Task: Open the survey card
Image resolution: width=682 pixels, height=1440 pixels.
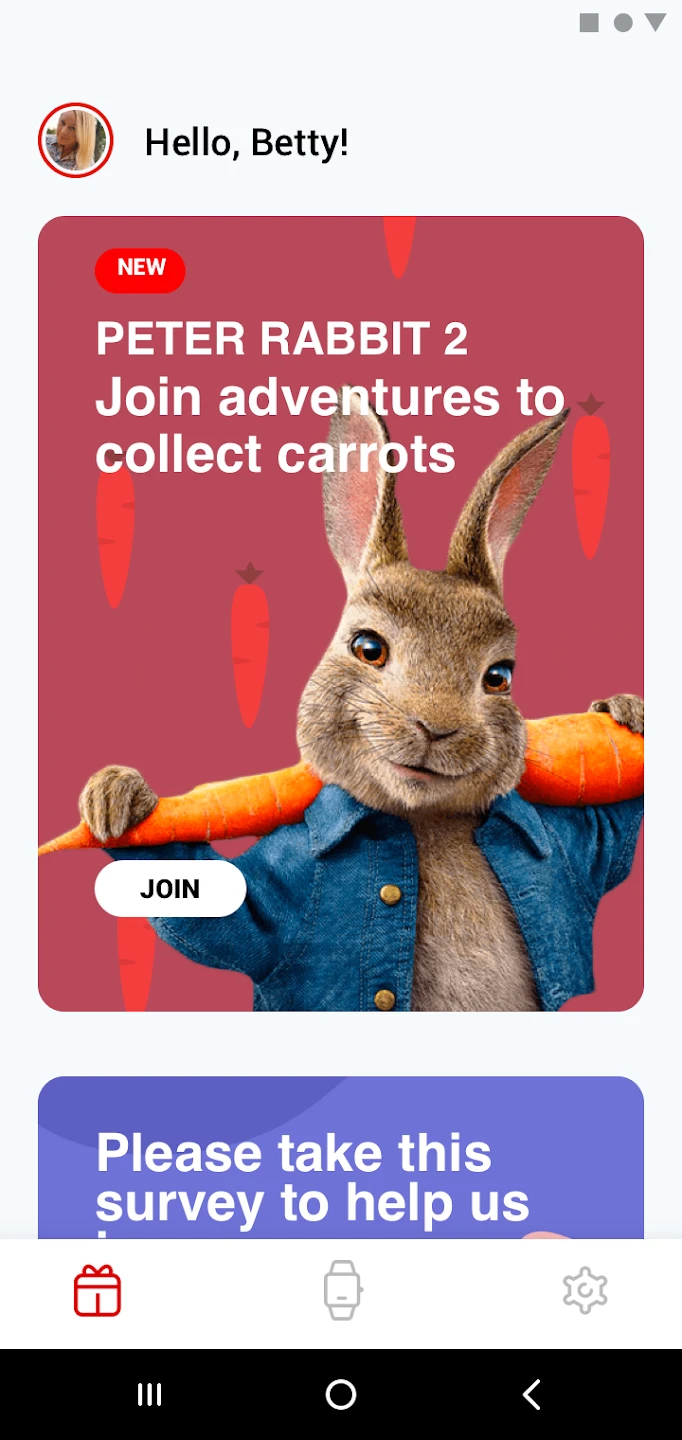Action: point(341,1158)
